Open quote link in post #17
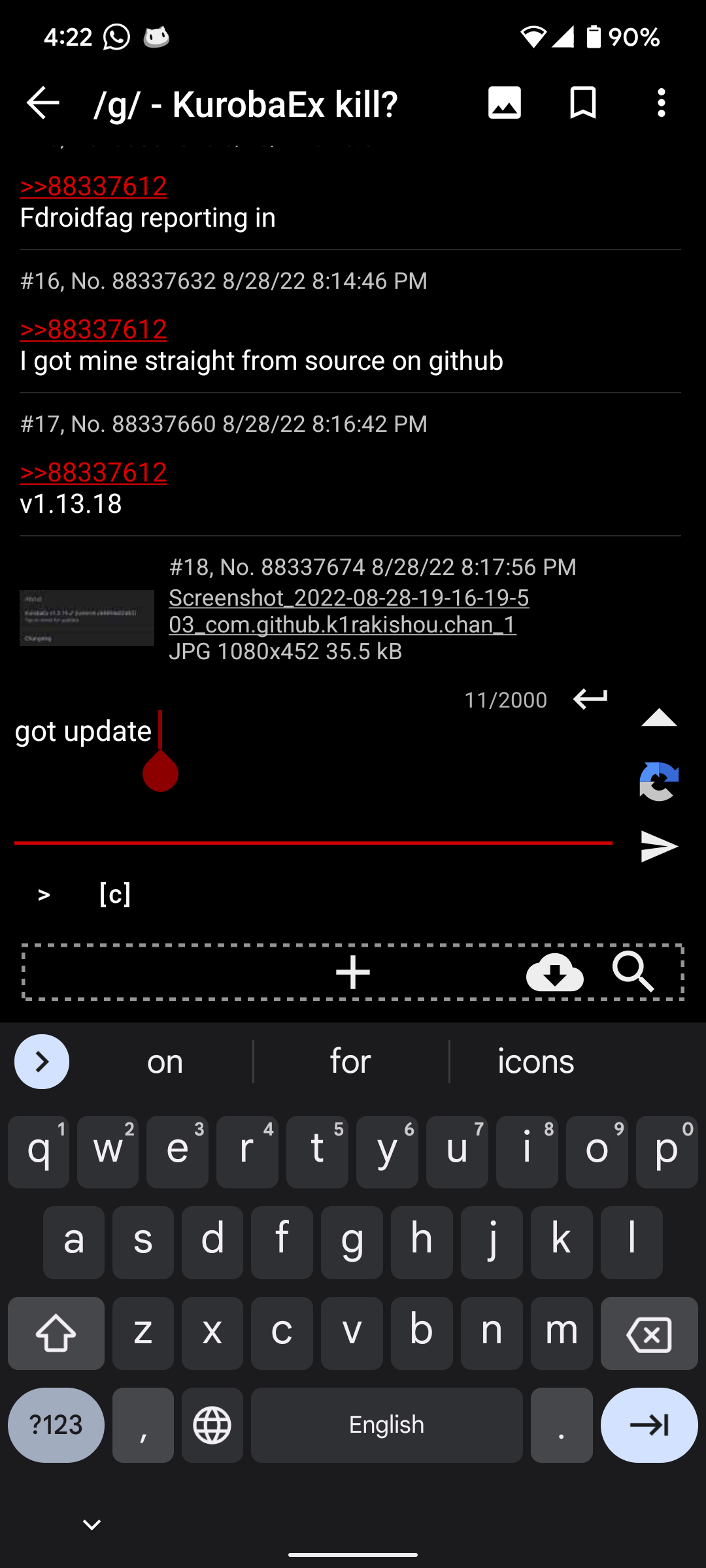Screen dimensions: 706x1568 pos(93,472)
